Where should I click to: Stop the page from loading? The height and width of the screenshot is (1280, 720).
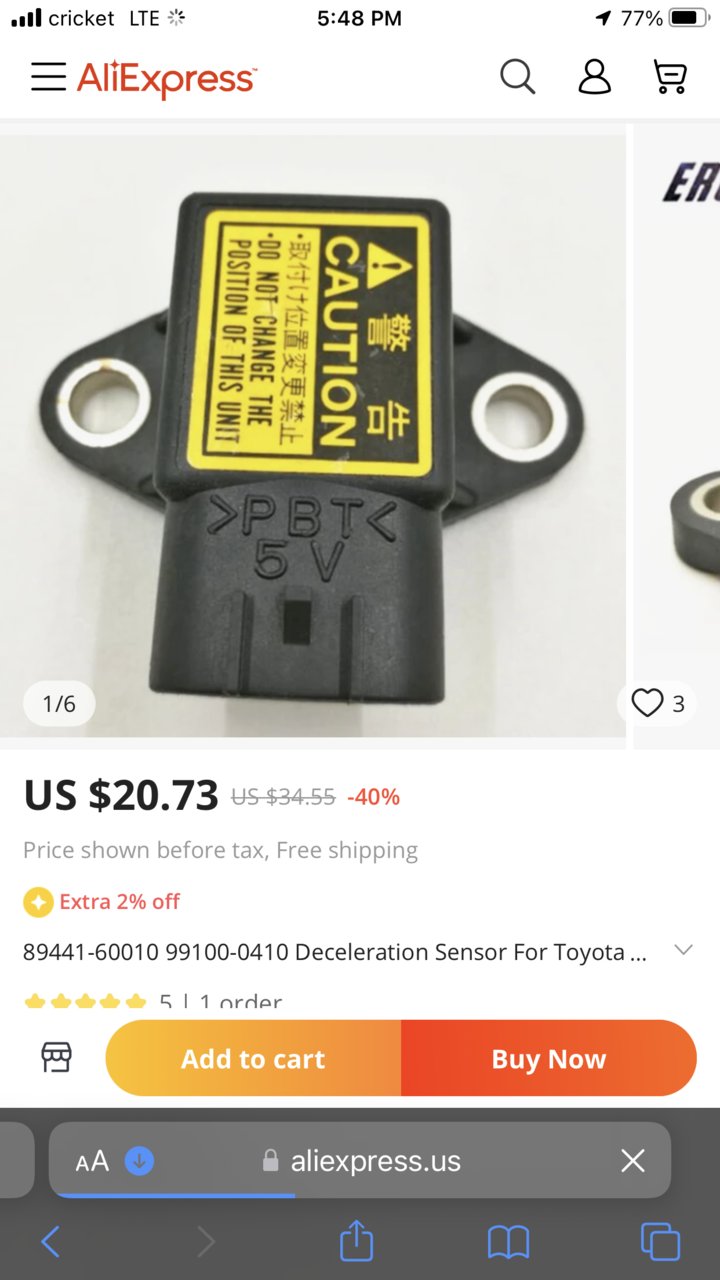click(x=632, y=1160)
